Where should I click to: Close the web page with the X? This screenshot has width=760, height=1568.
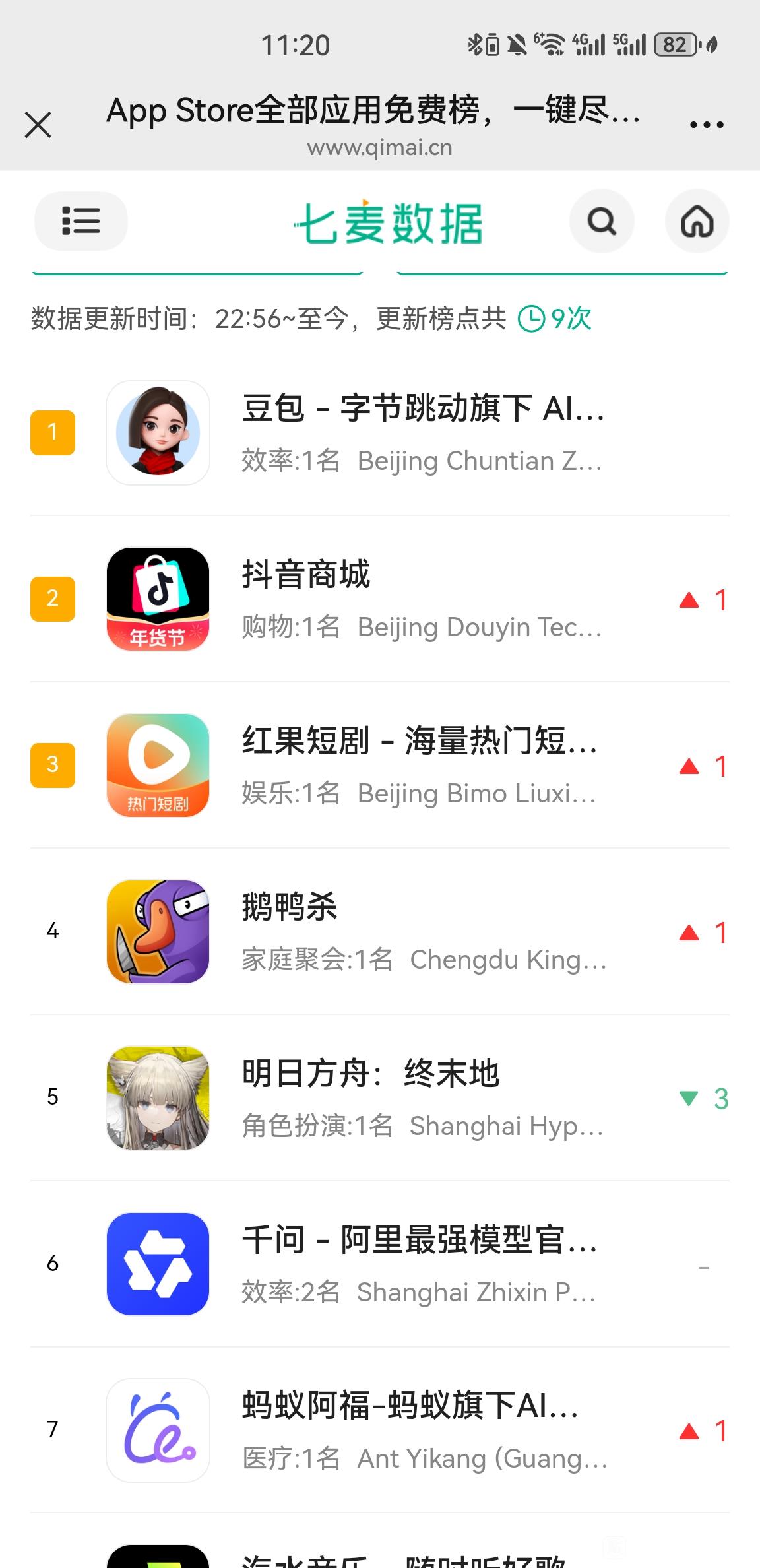(x=38, y=124)
